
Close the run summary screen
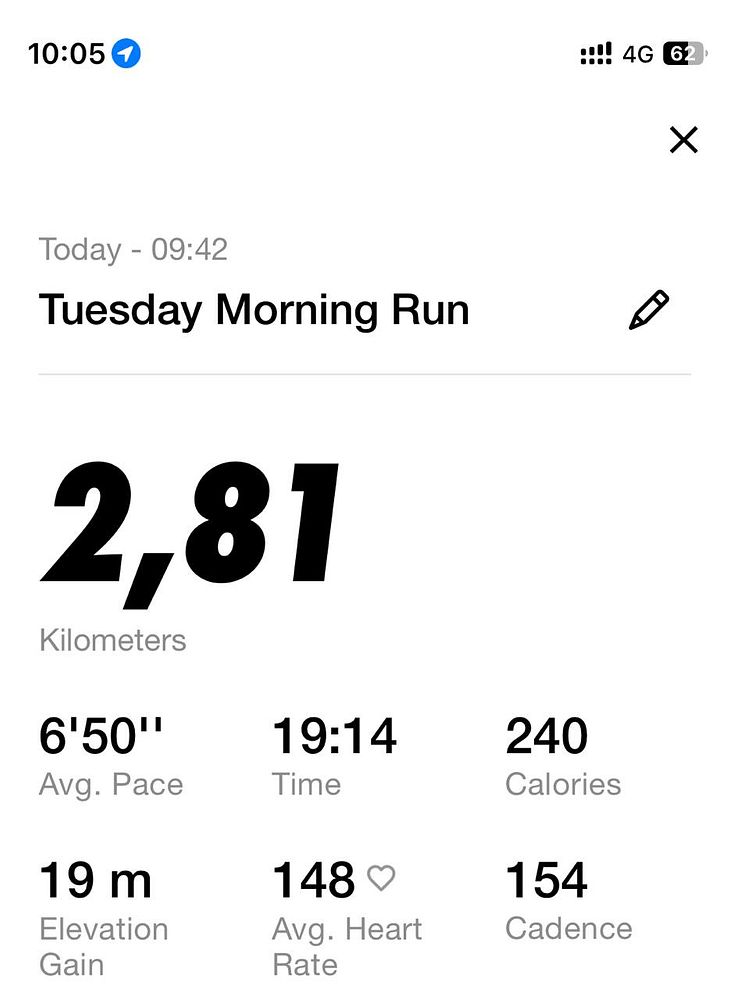(683, 140)
